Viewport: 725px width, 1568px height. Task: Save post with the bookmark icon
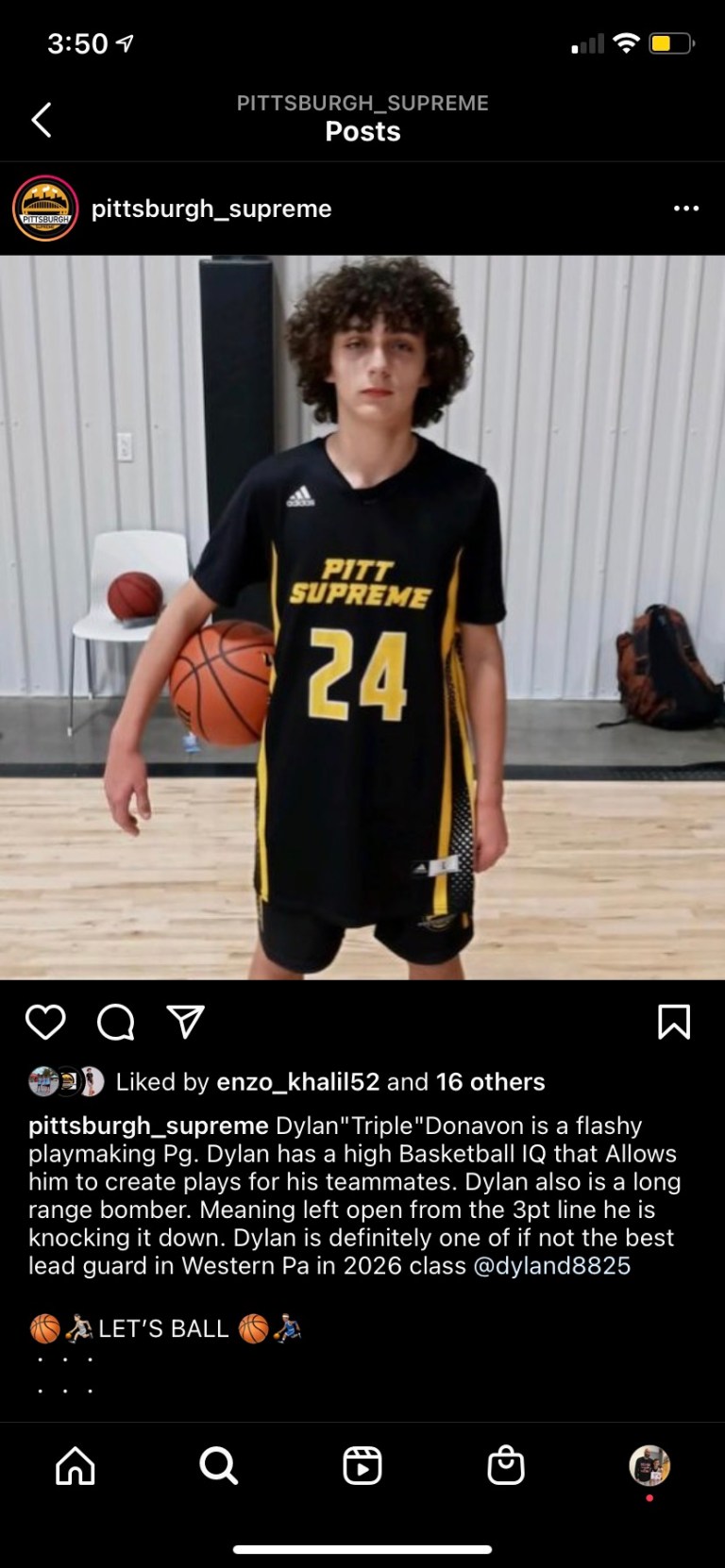[674, 1022]
